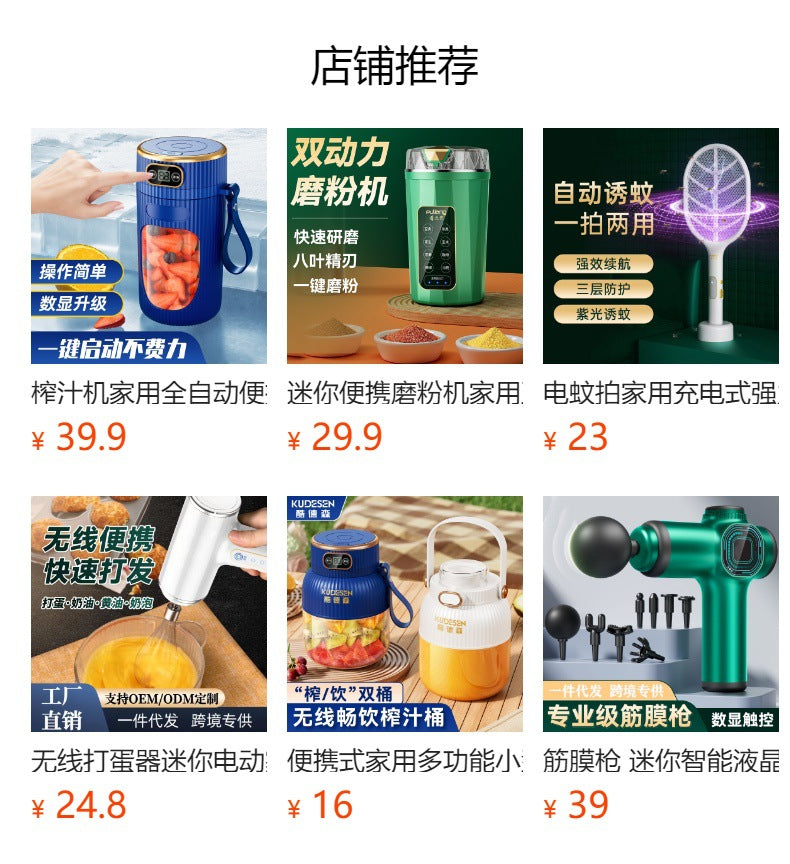The width and height of the screenshot is (790, 864).
Task: Open the 无线打蛋器迷你电动 egg beater listing
Action: (x=148, y=614)
